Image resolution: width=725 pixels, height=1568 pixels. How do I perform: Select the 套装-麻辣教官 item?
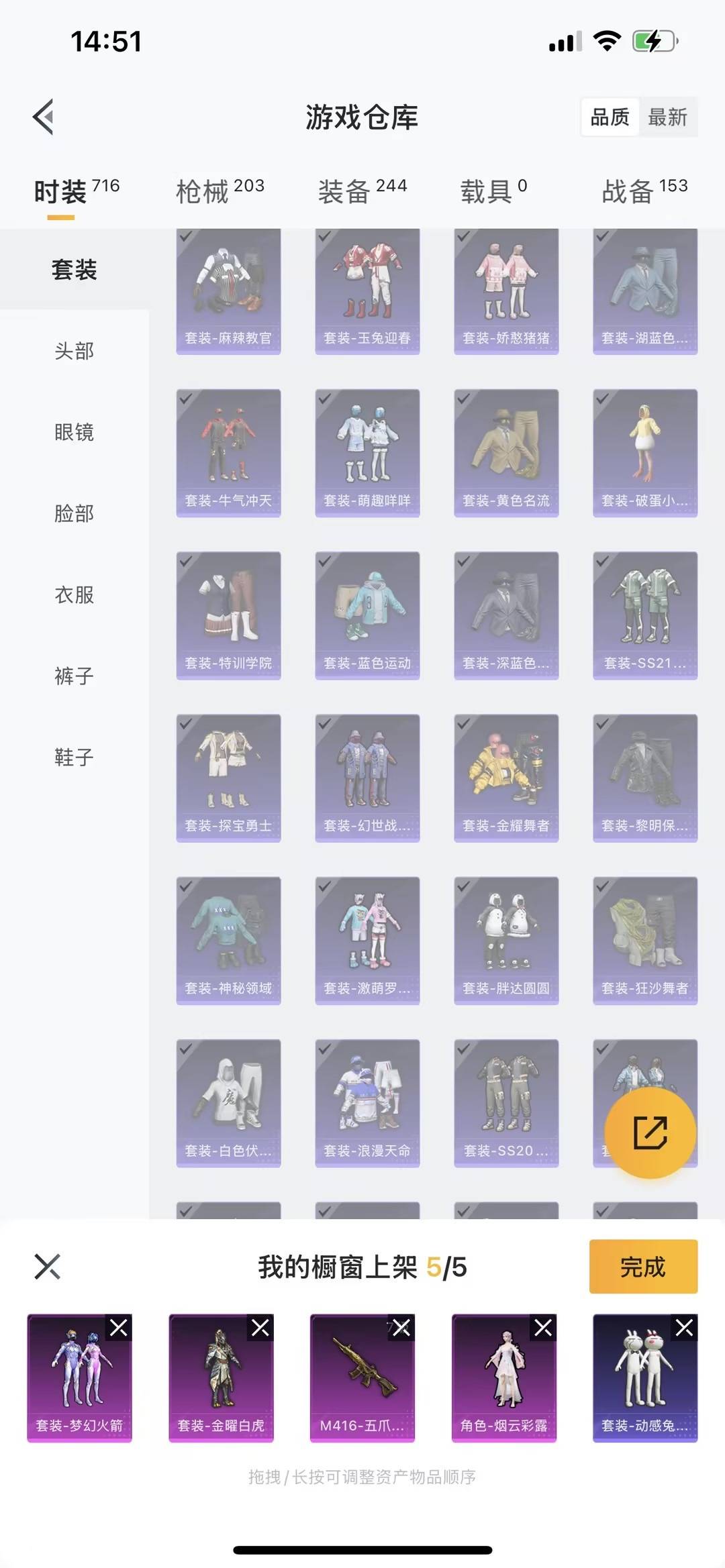pos(228,291)
